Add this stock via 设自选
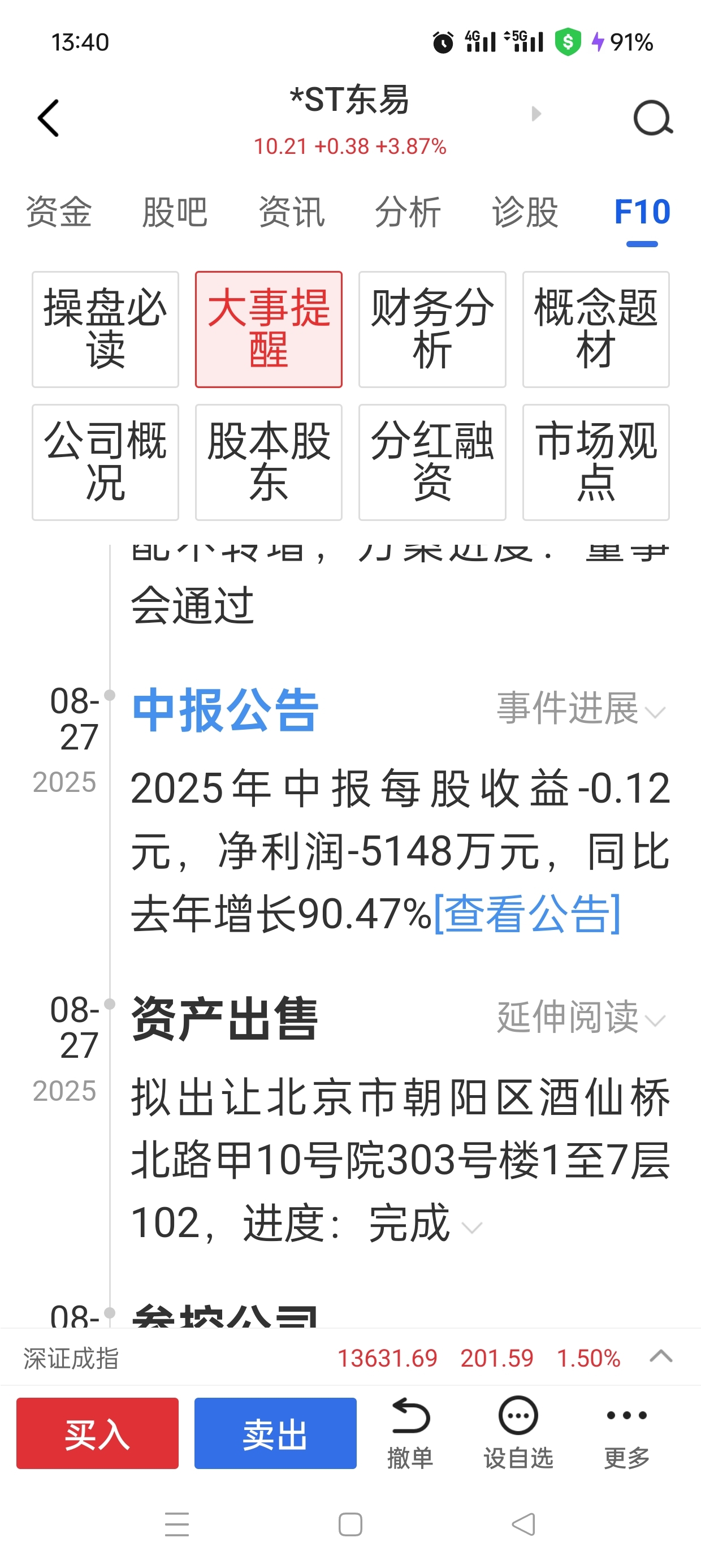The width and height of the screenshot is (701, 1568). 518,1433
